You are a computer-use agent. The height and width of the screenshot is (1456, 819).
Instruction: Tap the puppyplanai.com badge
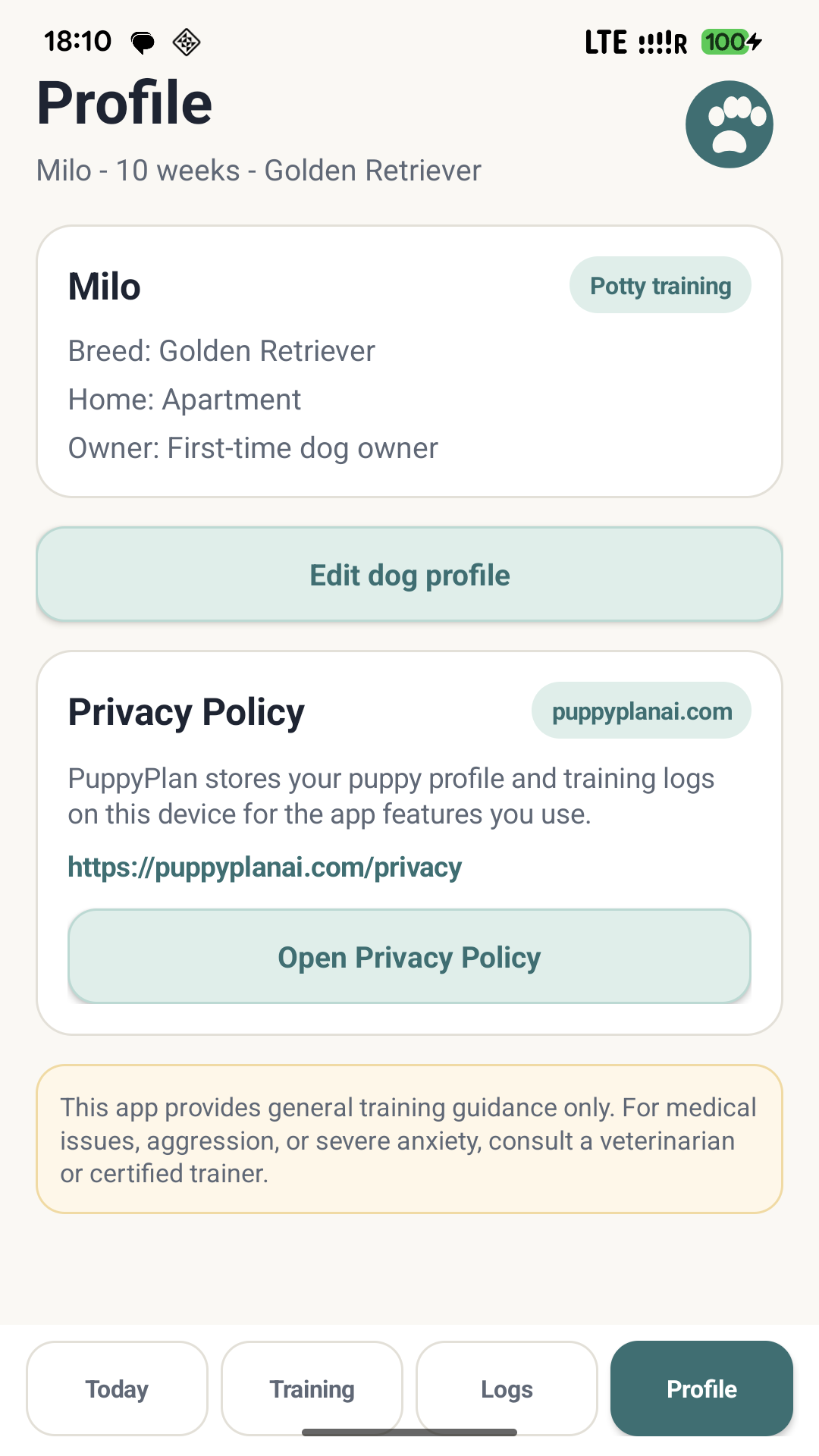[x=641, y=710]
